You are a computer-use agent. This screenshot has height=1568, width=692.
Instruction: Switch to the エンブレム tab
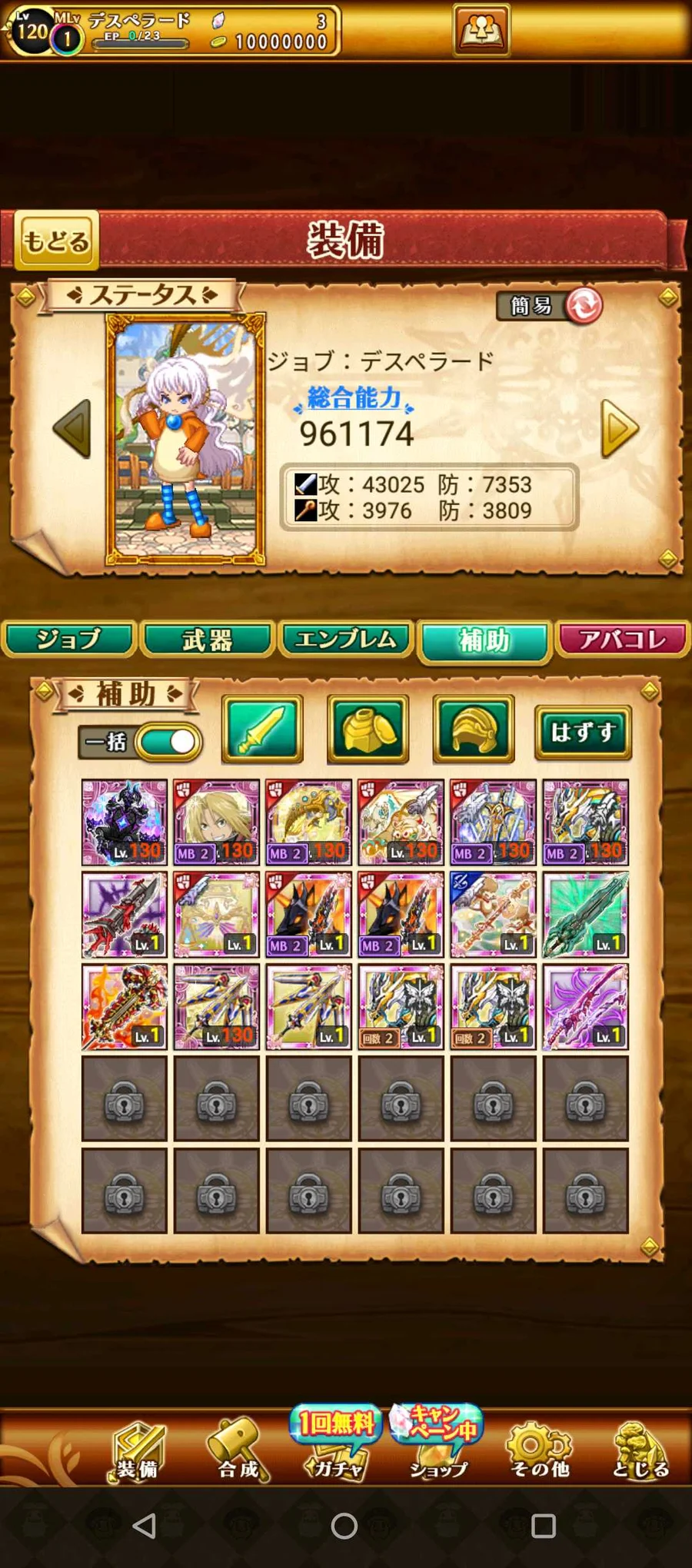tap(346, 639)
